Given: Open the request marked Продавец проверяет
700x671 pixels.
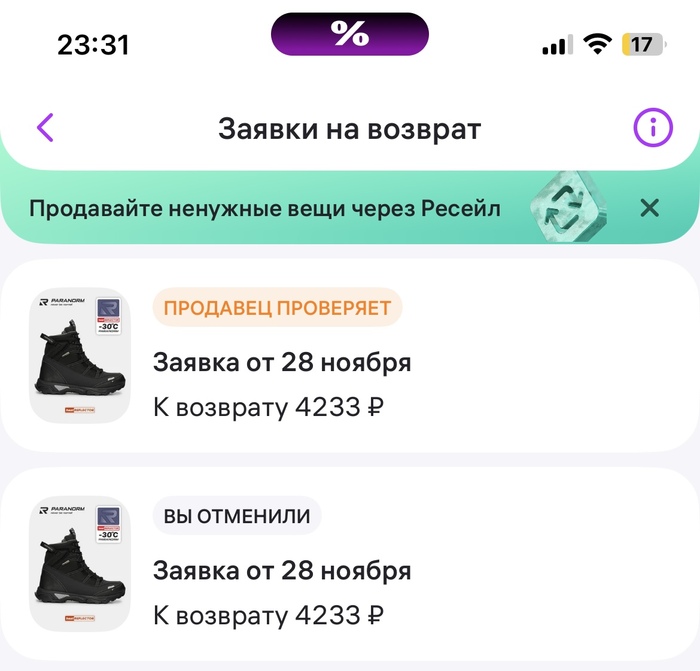Looking at the screenshot, I should pyautogui.click(x=350, y=357).
